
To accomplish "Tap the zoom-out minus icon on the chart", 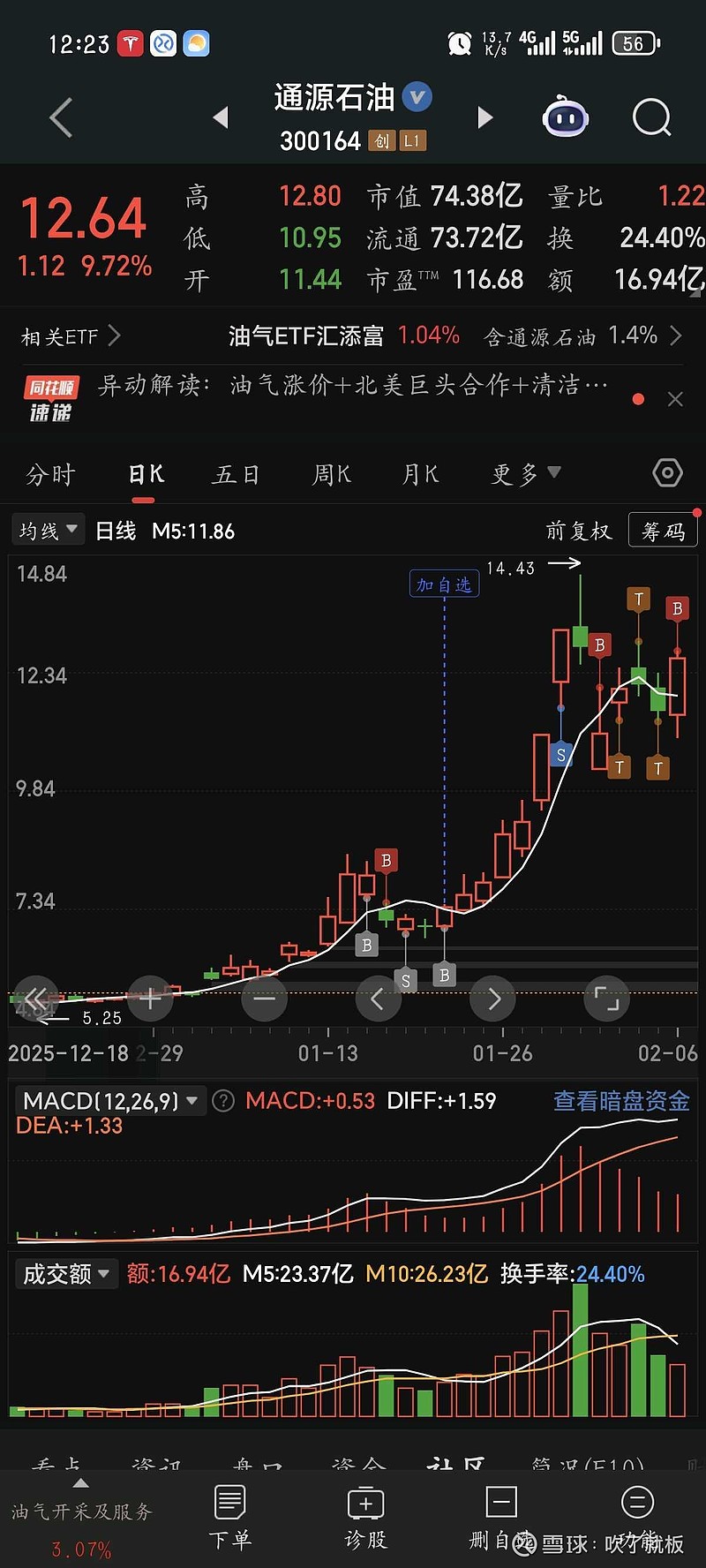I will (264, 999).
